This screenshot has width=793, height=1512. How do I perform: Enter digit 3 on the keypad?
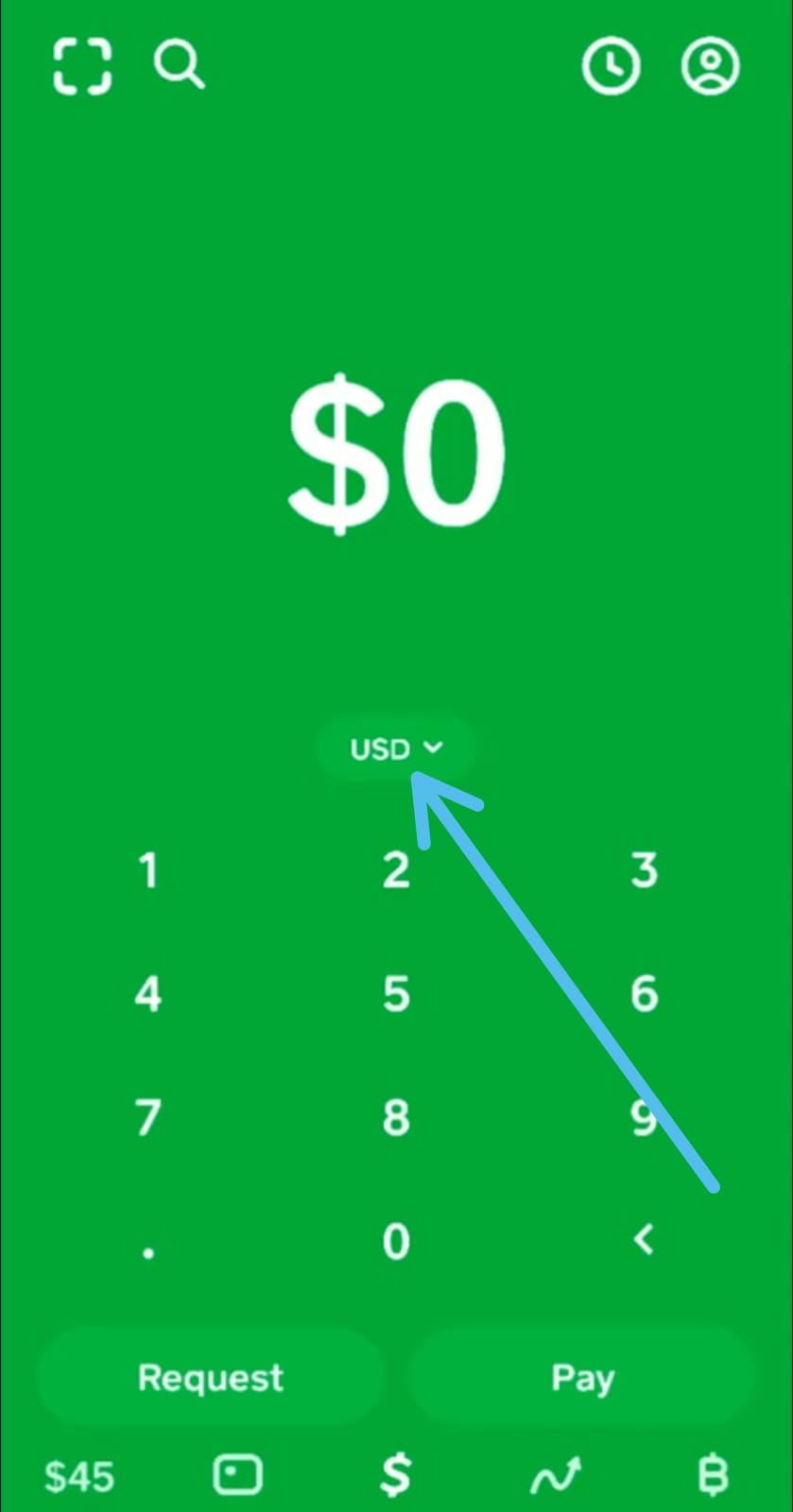pyautogui.click(x=644, y=870)
